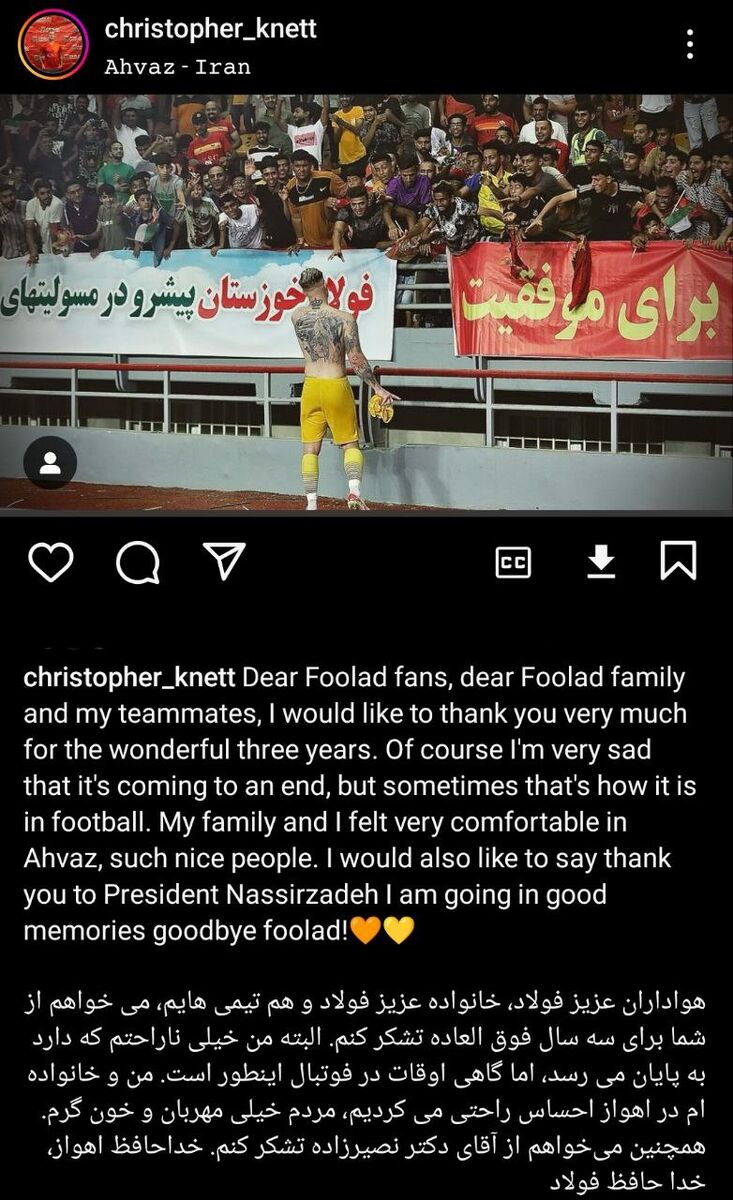Bookmark this post to saved
The image size is (733, 1200).
(678, 562)
